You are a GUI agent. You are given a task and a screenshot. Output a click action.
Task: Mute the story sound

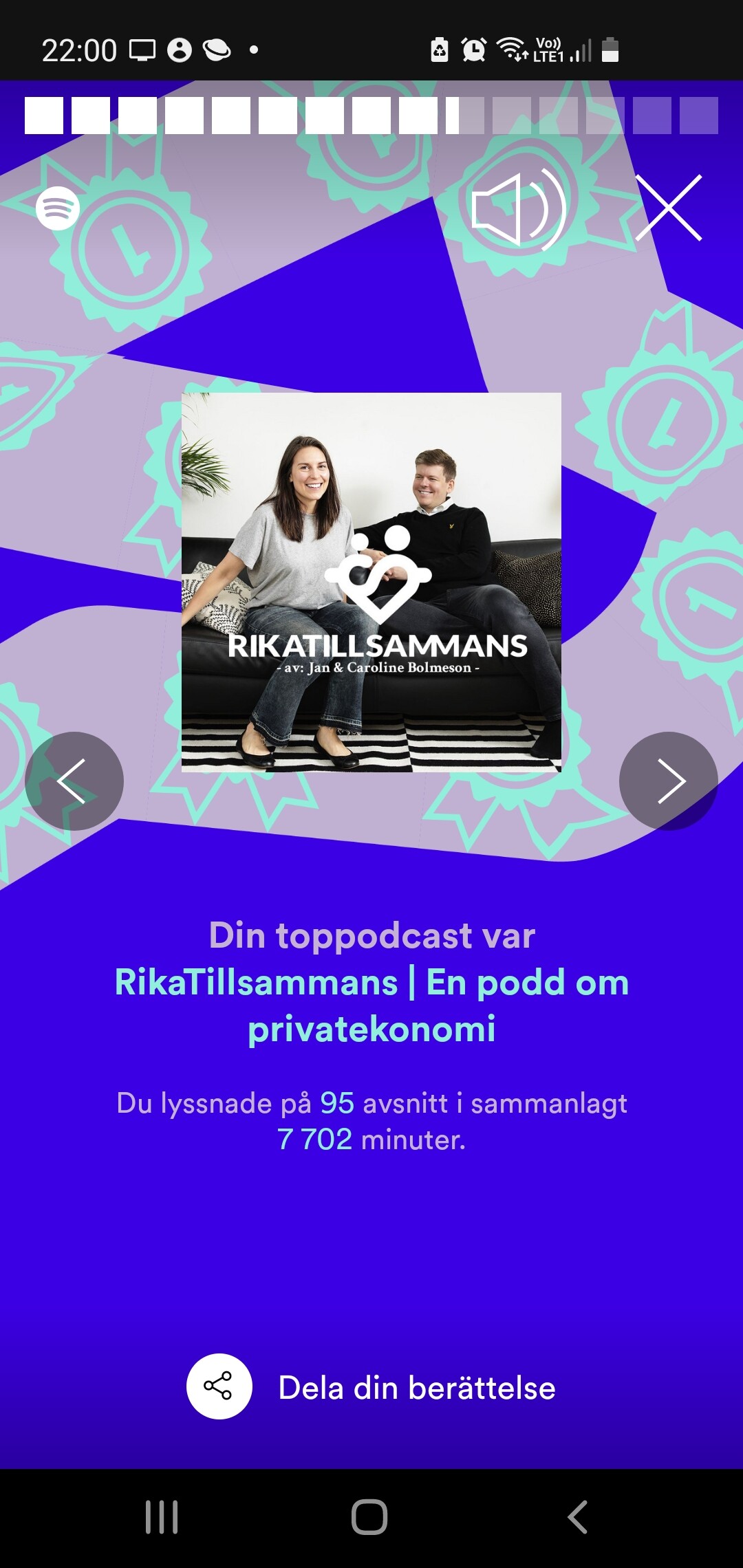point(519,209)
